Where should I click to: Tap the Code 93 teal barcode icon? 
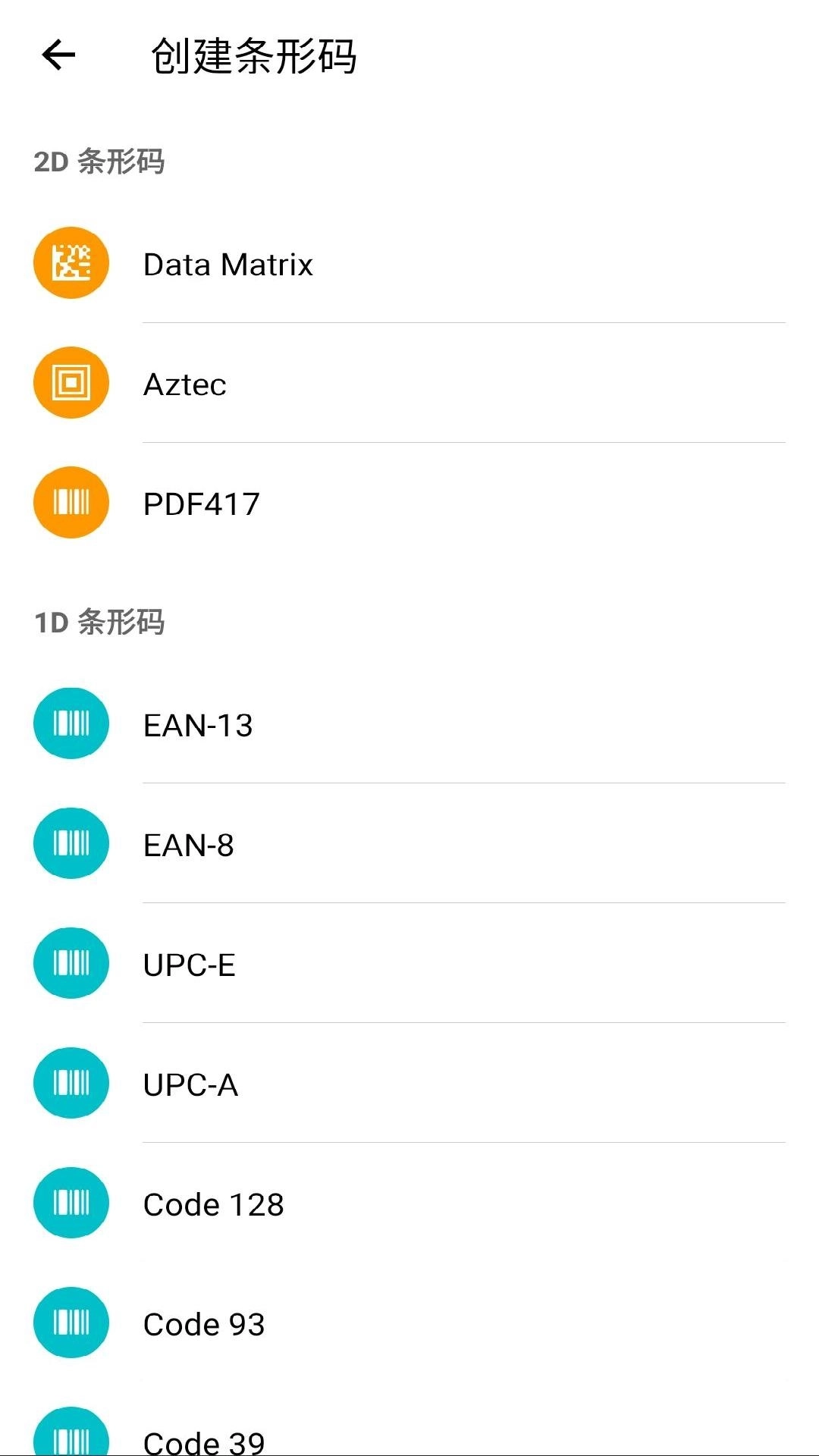(x=71, y=1323)
